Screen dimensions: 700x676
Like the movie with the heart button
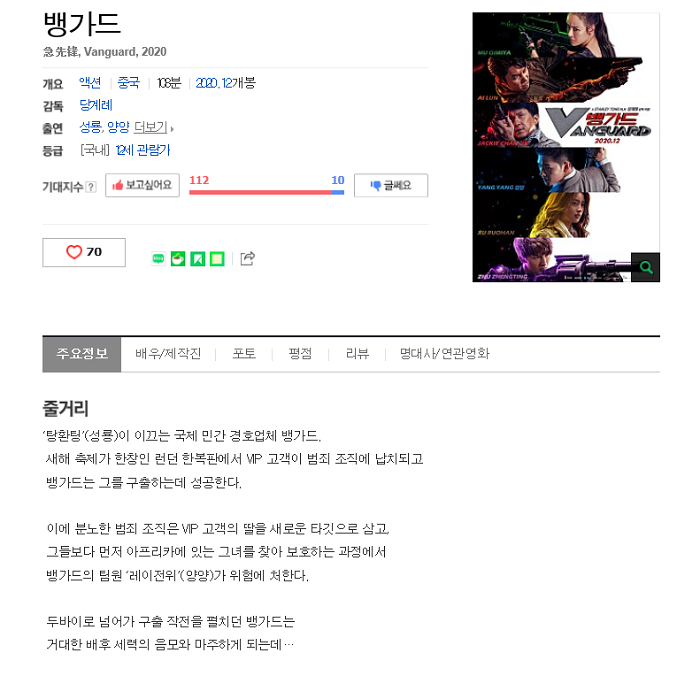click(x=84, y=252)
